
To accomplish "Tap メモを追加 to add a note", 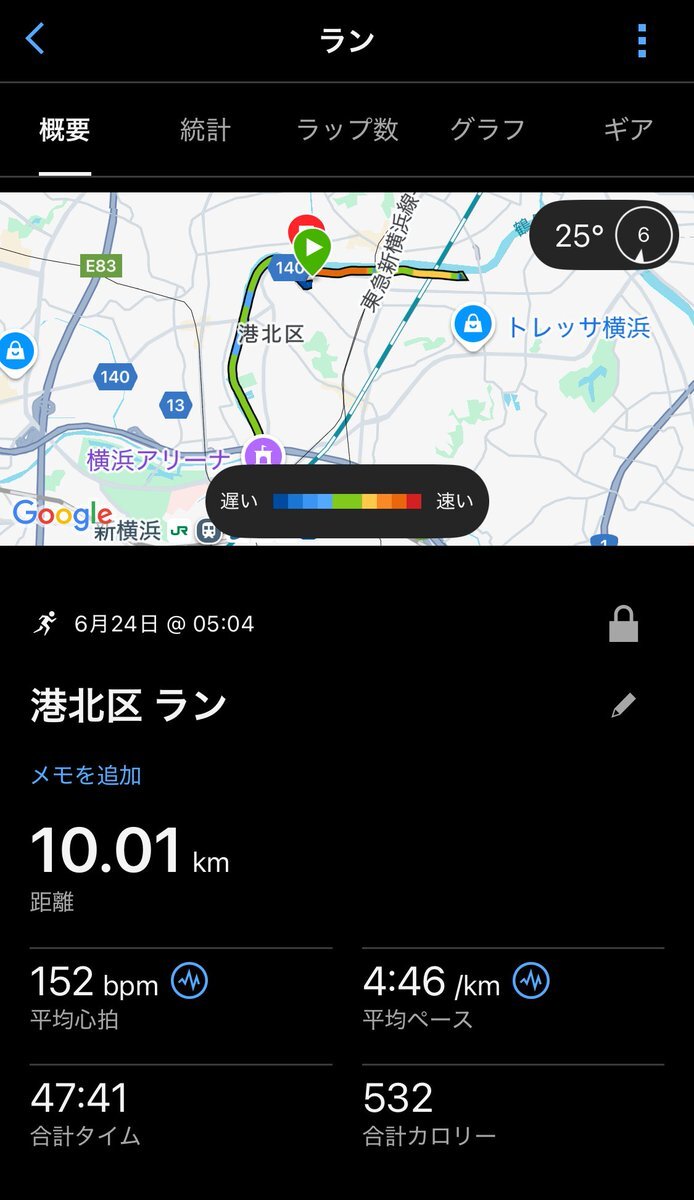I will [x=86, y=775].
